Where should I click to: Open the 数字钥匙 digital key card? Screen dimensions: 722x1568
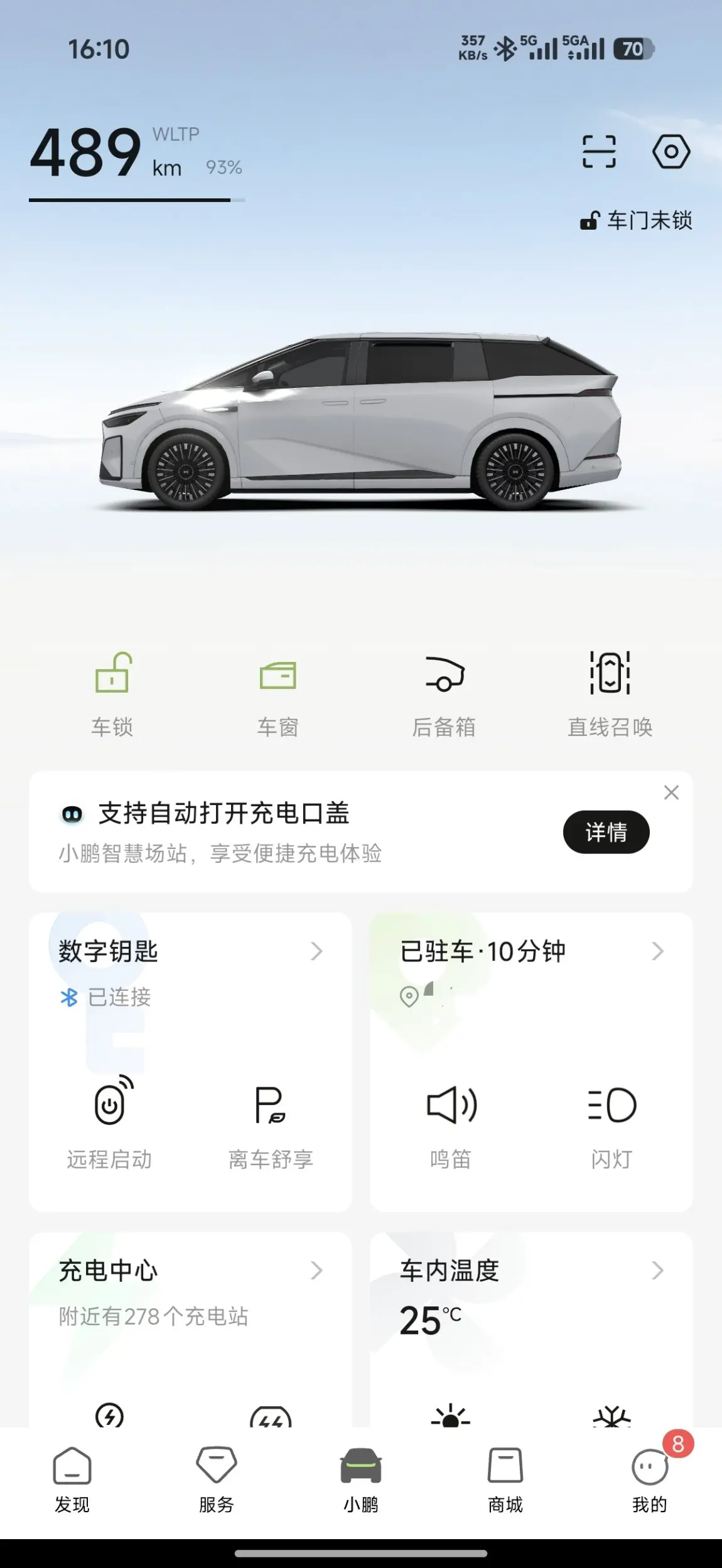188,952
